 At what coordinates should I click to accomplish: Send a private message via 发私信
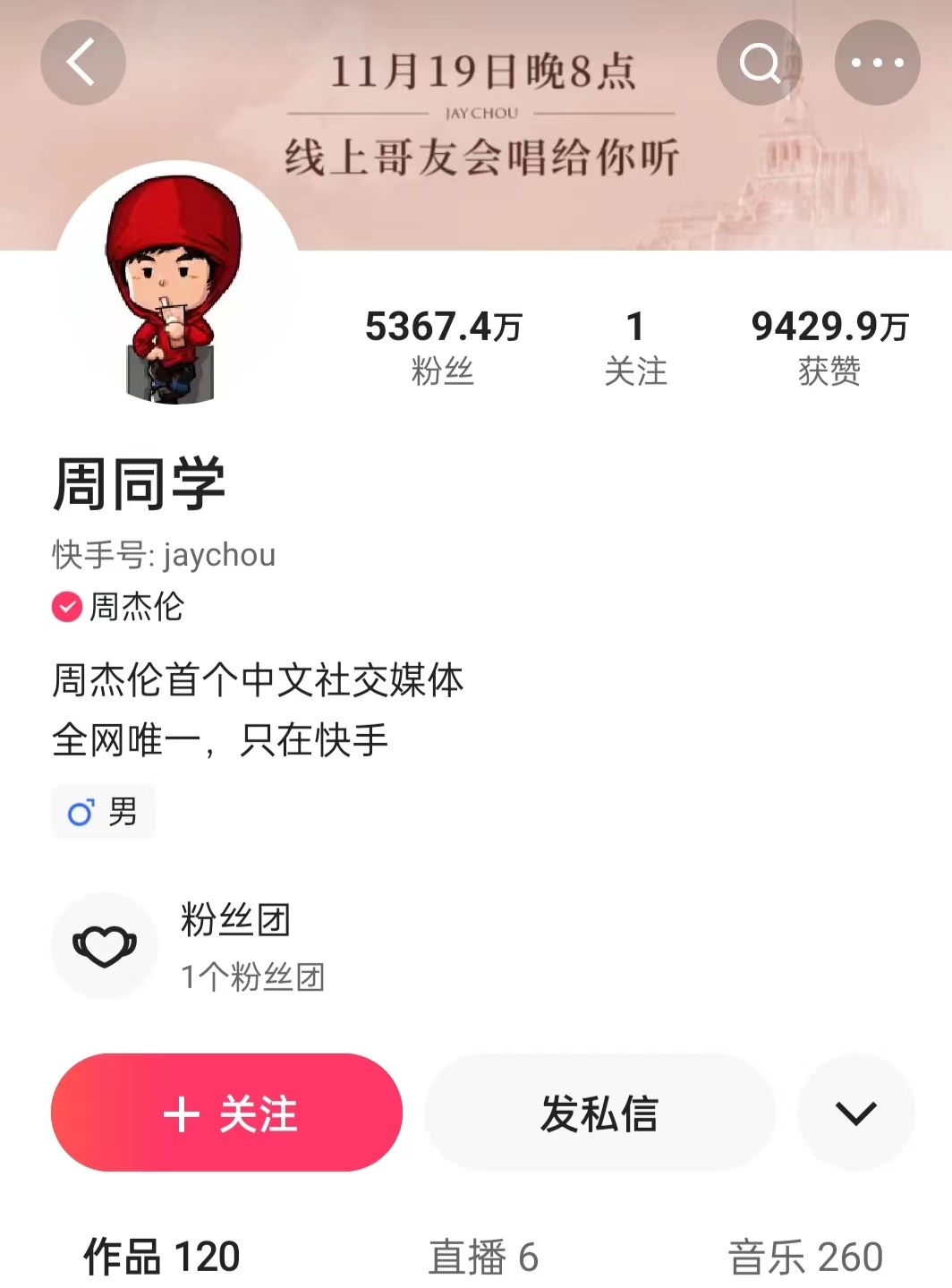599,1113
